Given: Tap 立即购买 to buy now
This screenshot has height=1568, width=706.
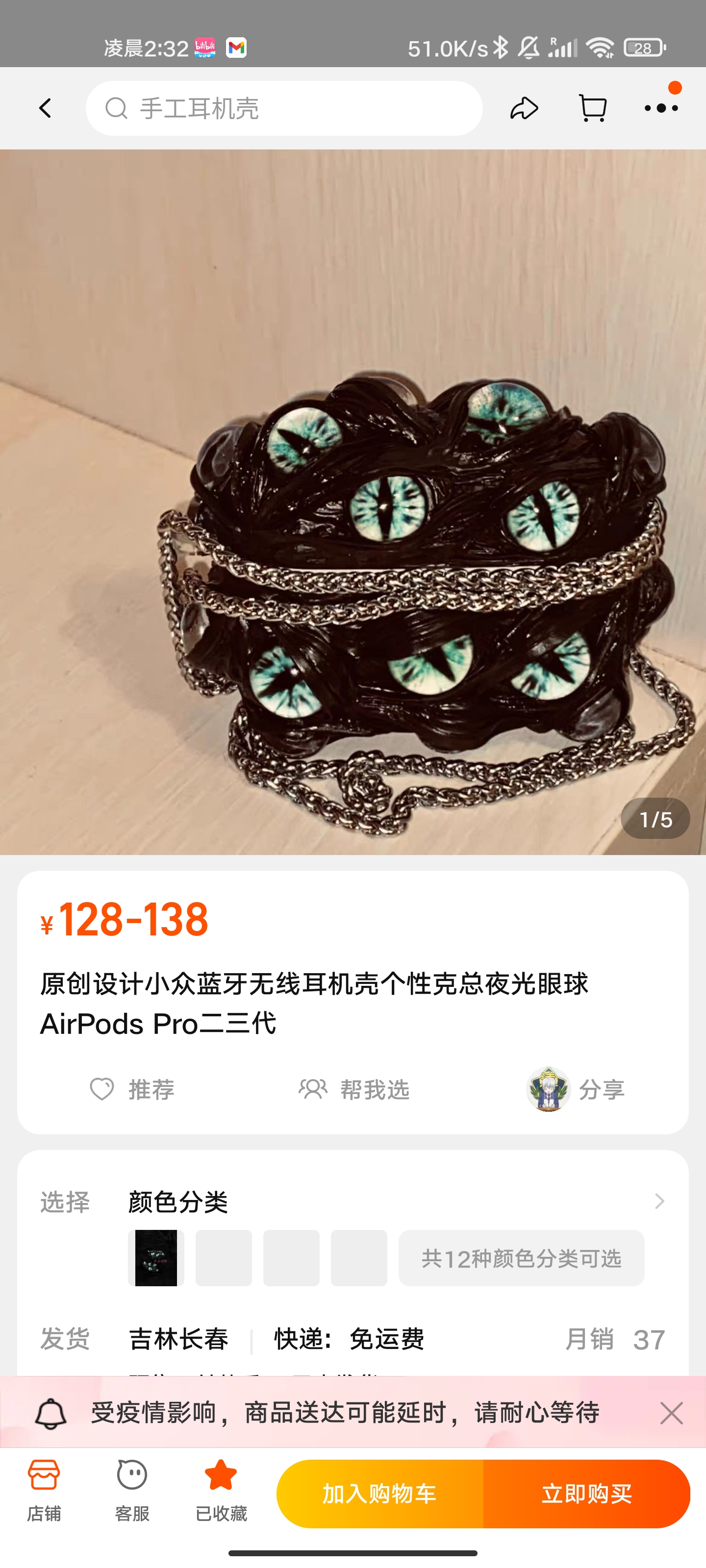Looking at the screenshot, I should pyautogui.click(x=586, y=1493).
